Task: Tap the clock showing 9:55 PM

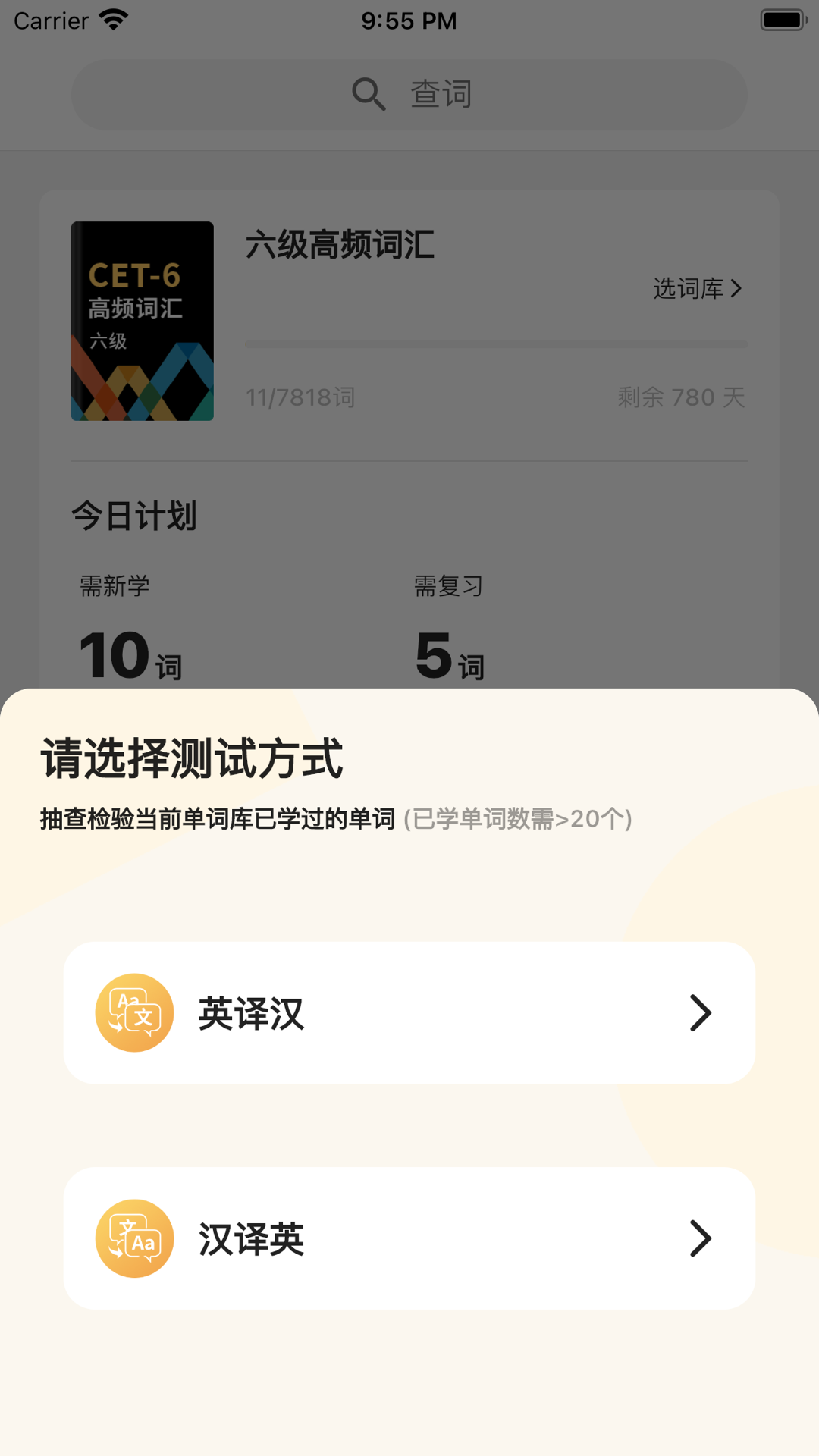Action: 409,20
